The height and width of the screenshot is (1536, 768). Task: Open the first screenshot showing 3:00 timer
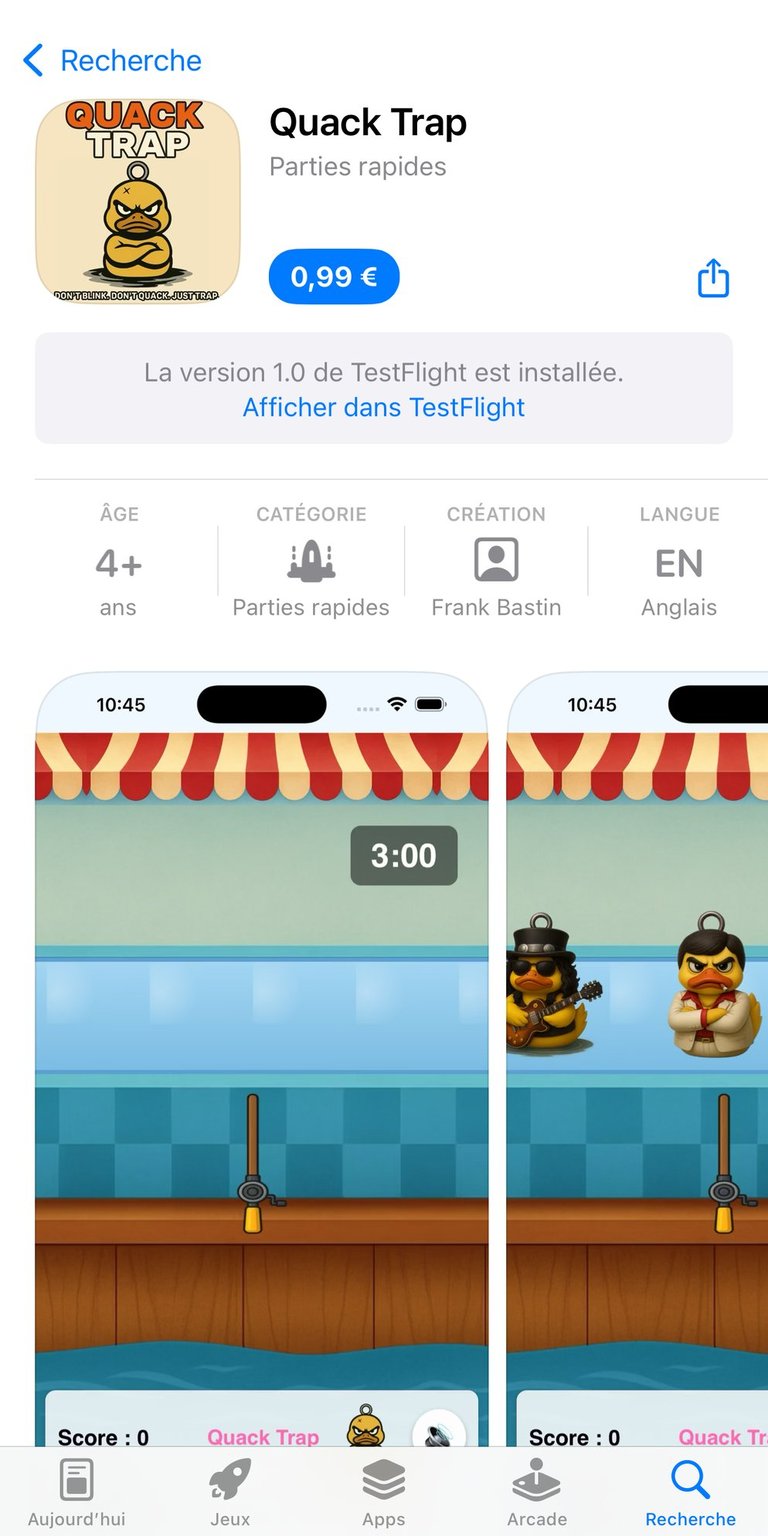[262, 1060]
